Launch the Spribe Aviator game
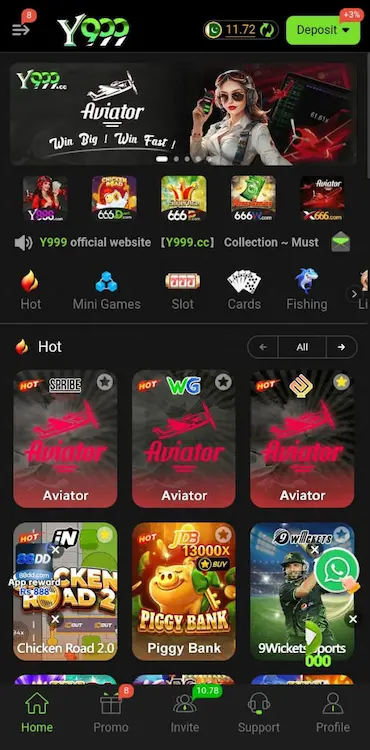Screen dimensions: 370x750 [x=65, y=439]
